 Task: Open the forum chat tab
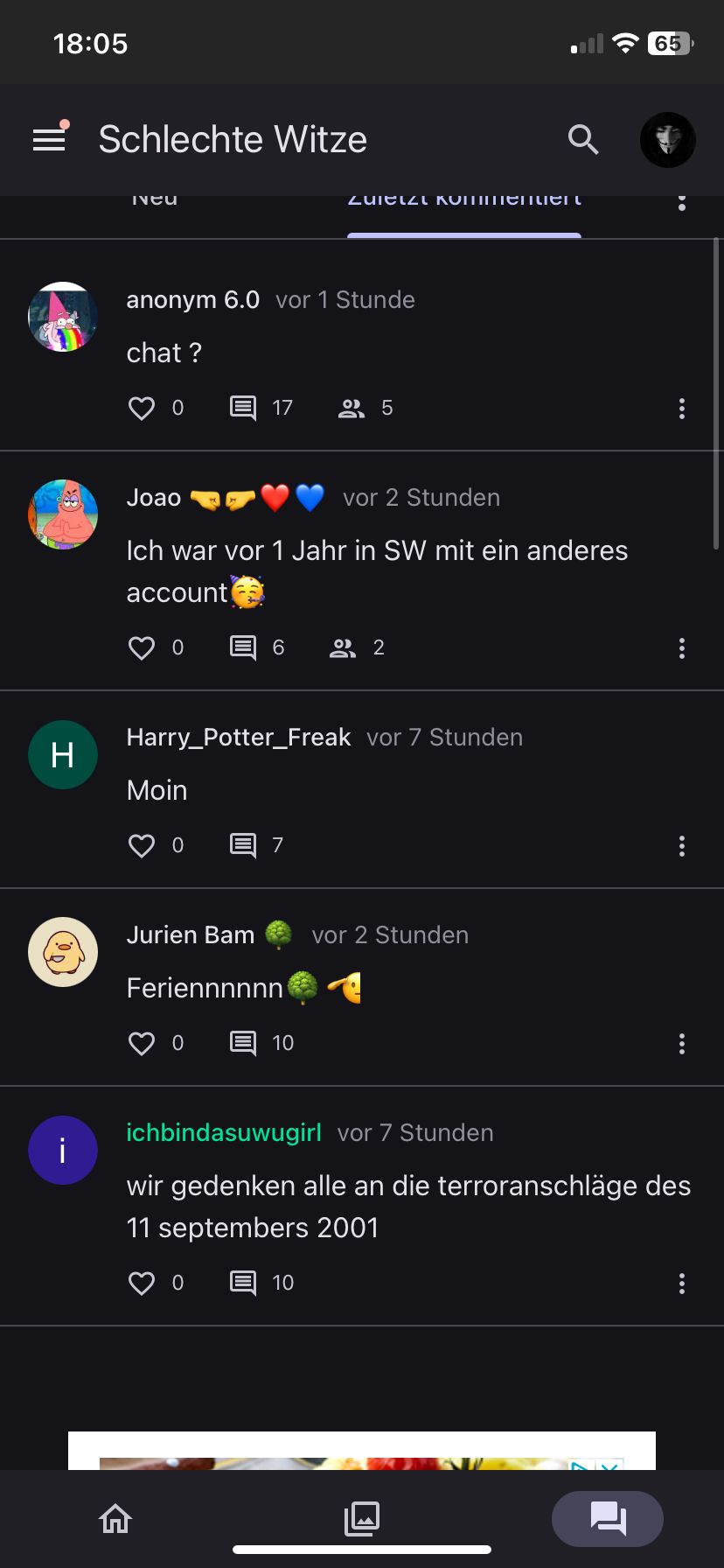click(608, 1518)
